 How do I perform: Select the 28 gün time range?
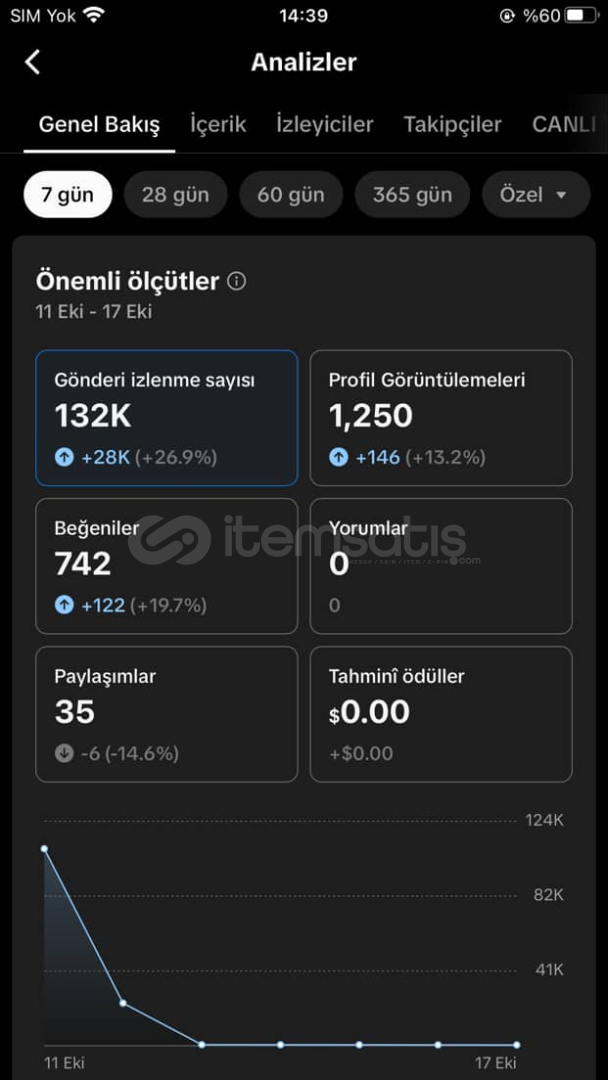coord(175,194)
